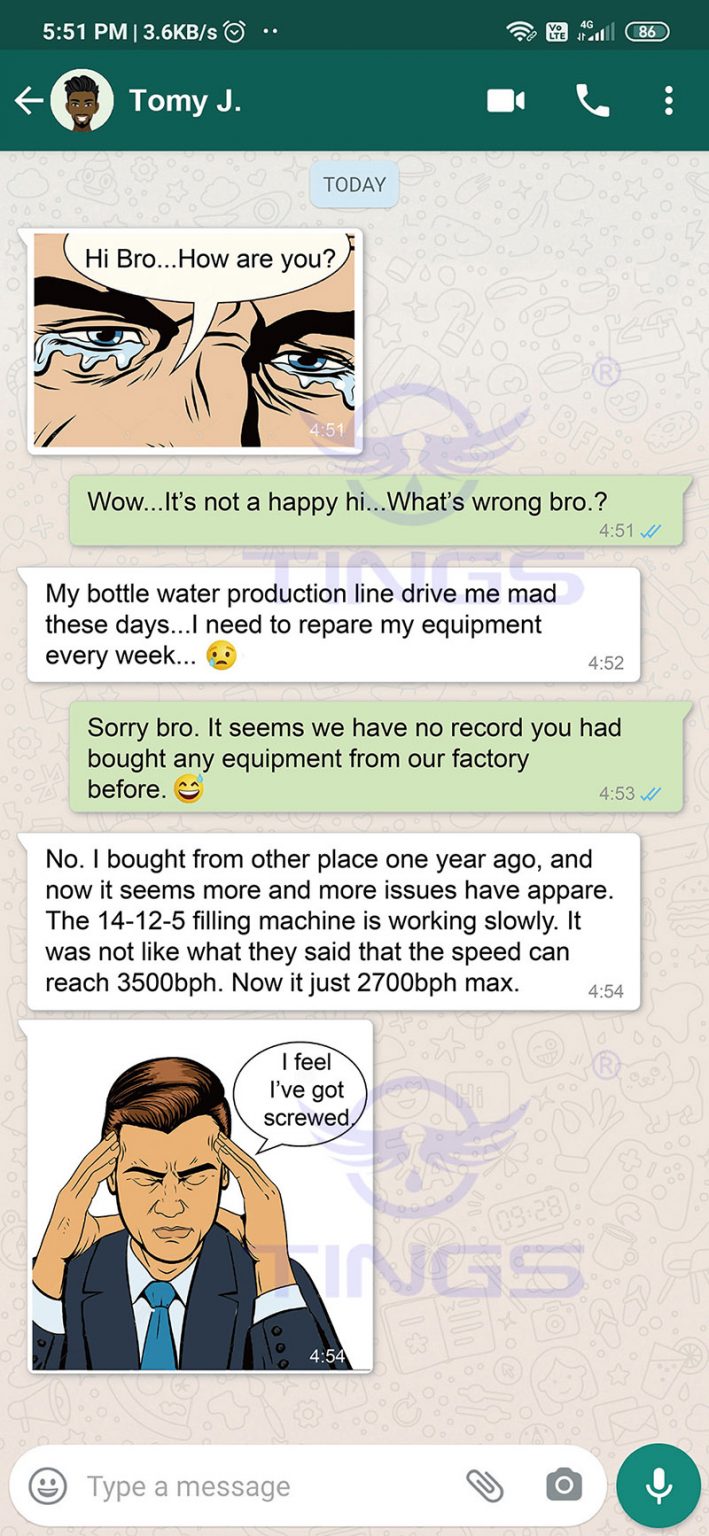The width and height of the screenshot is (709, 1536).
Task: Focus the "Type a message" field
Action: [260, 1486]
